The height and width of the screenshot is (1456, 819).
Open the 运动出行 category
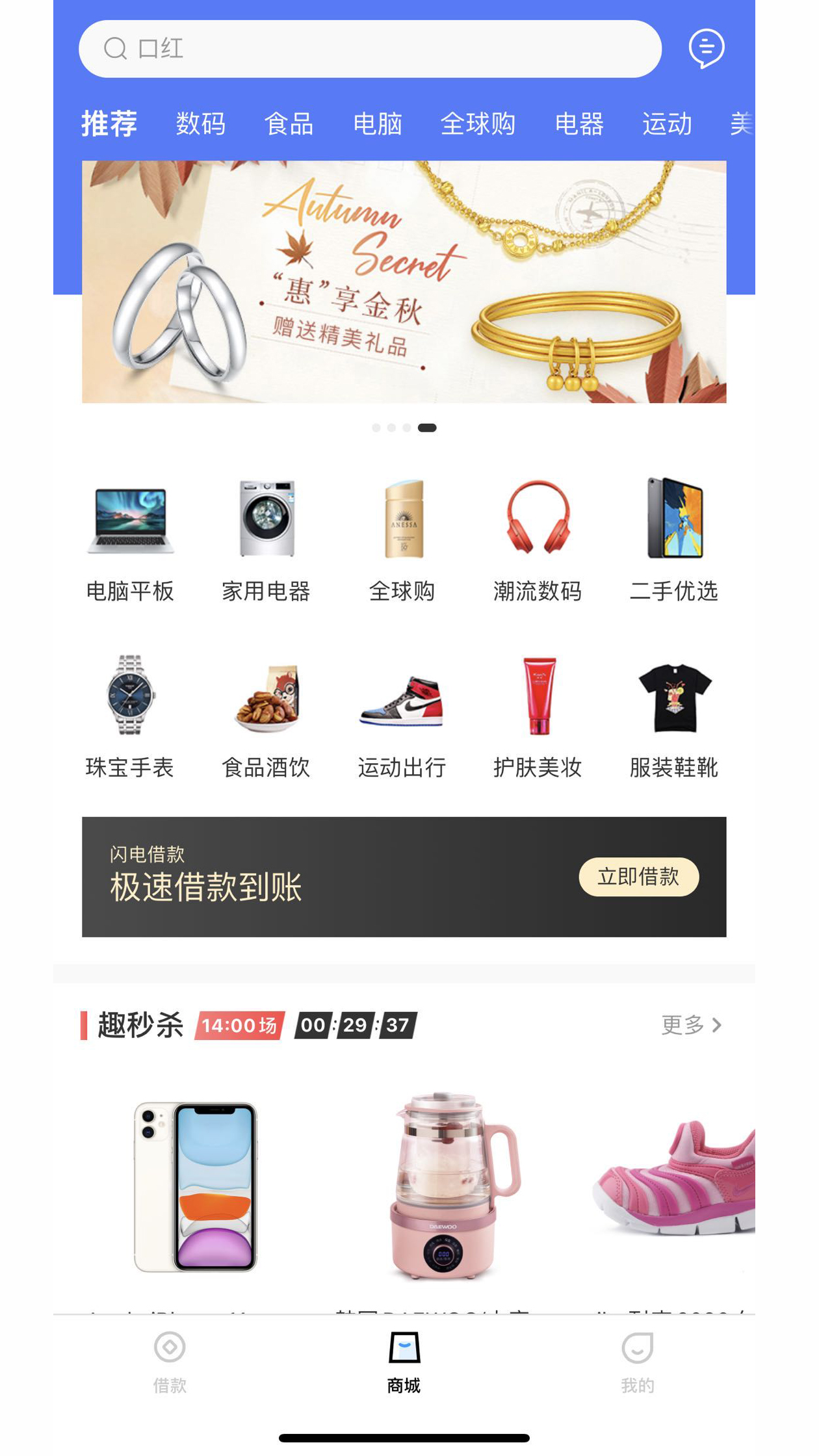coord(402,715)
